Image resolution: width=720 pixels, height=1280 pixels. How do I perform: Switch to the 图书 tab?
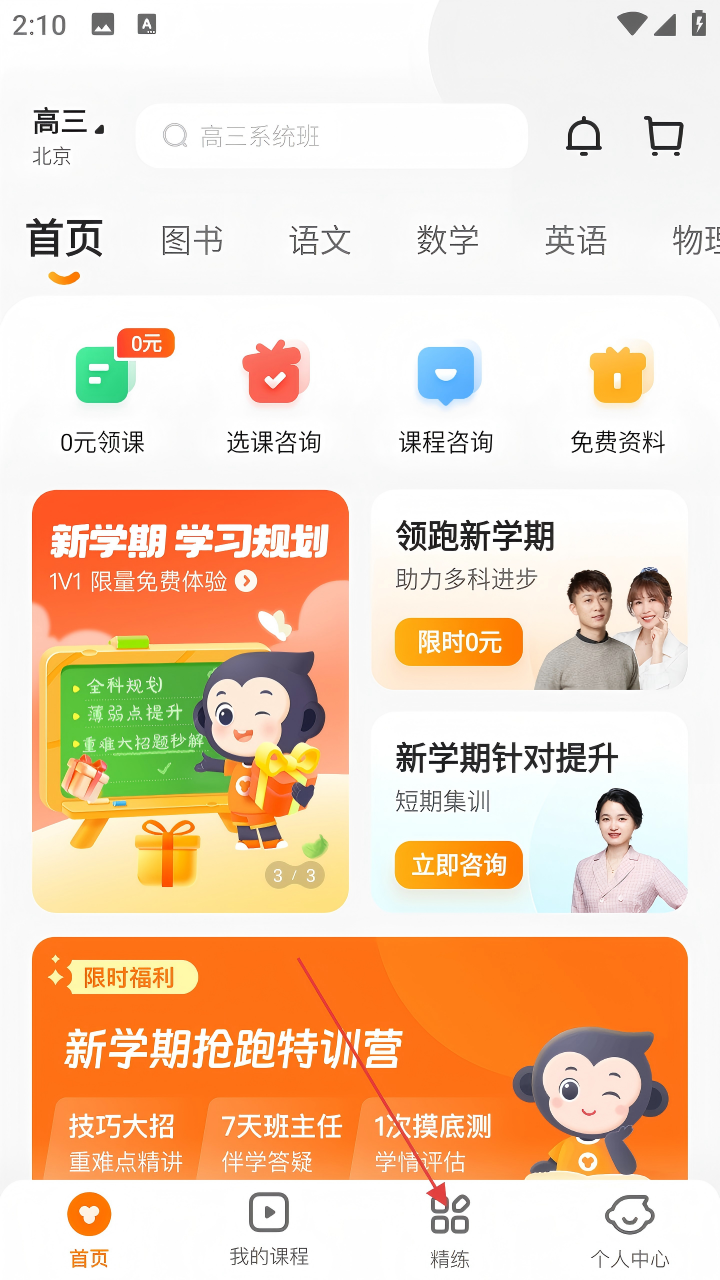tap(192, 241)
